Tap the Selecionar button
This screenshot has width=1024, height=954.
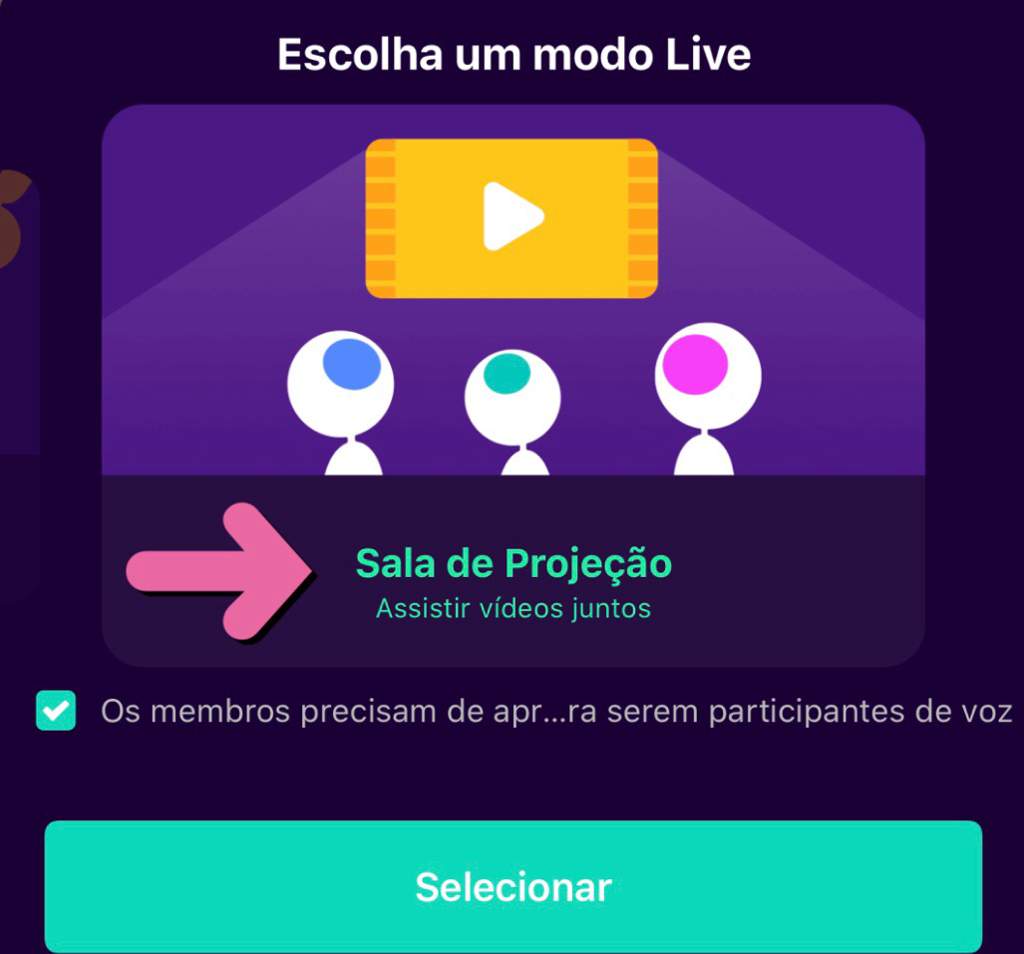tap(513, 886)
